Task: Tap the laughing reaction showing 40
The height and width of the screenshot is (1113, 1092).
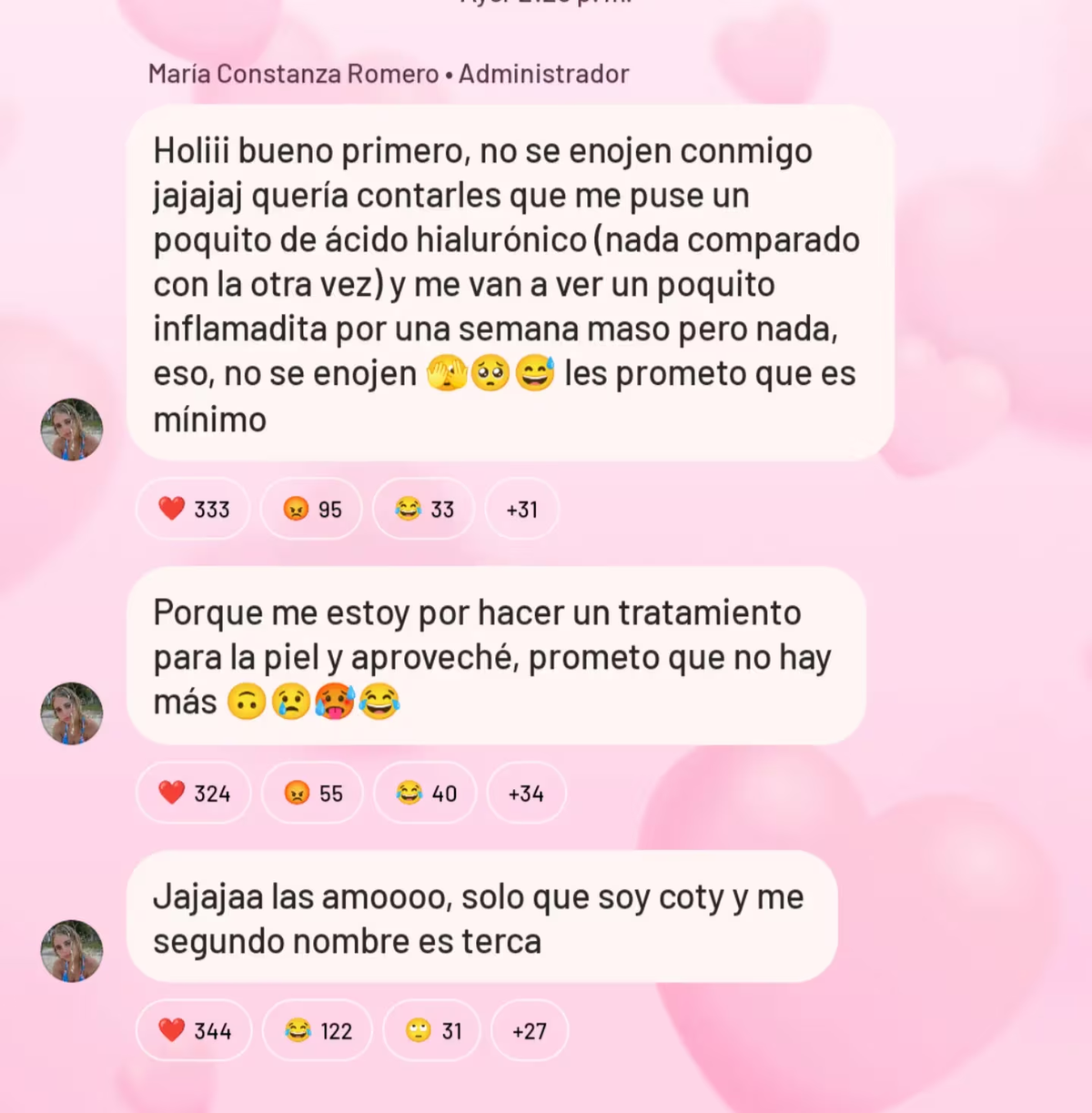Action: pos(425,793)
